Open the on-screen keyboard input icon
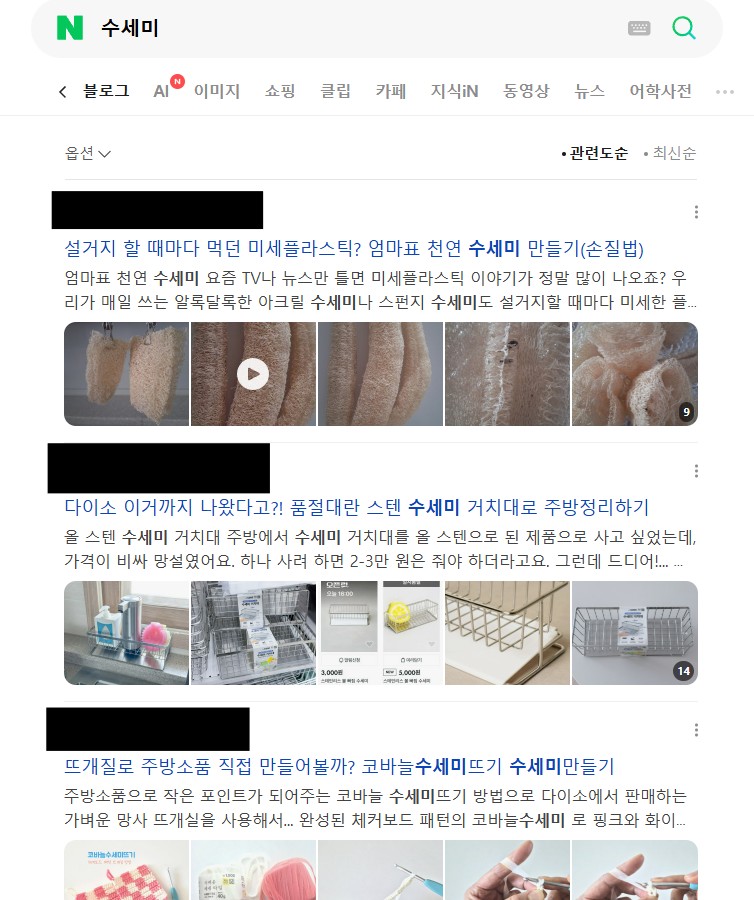754x900 pixels. pos(639,28)
